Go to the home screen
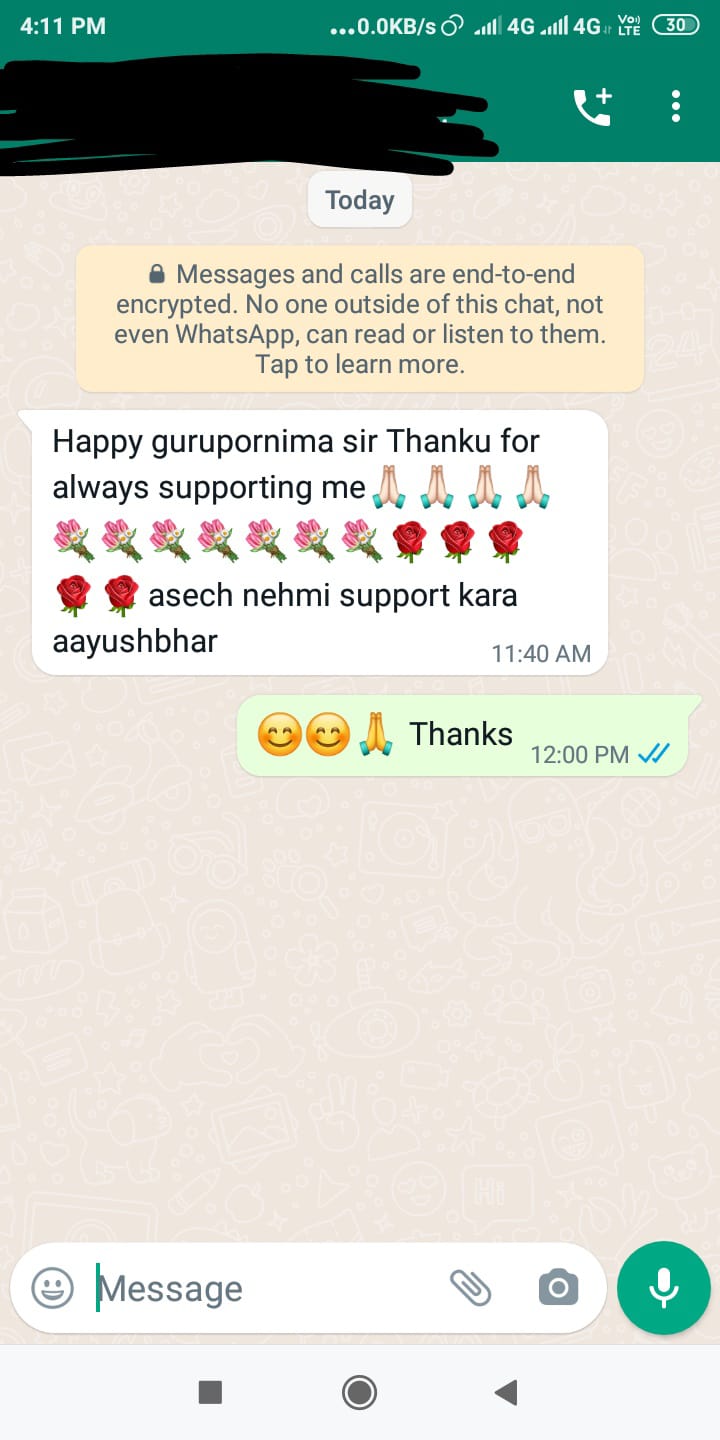720x1440 pixels. pos(359,1392)
